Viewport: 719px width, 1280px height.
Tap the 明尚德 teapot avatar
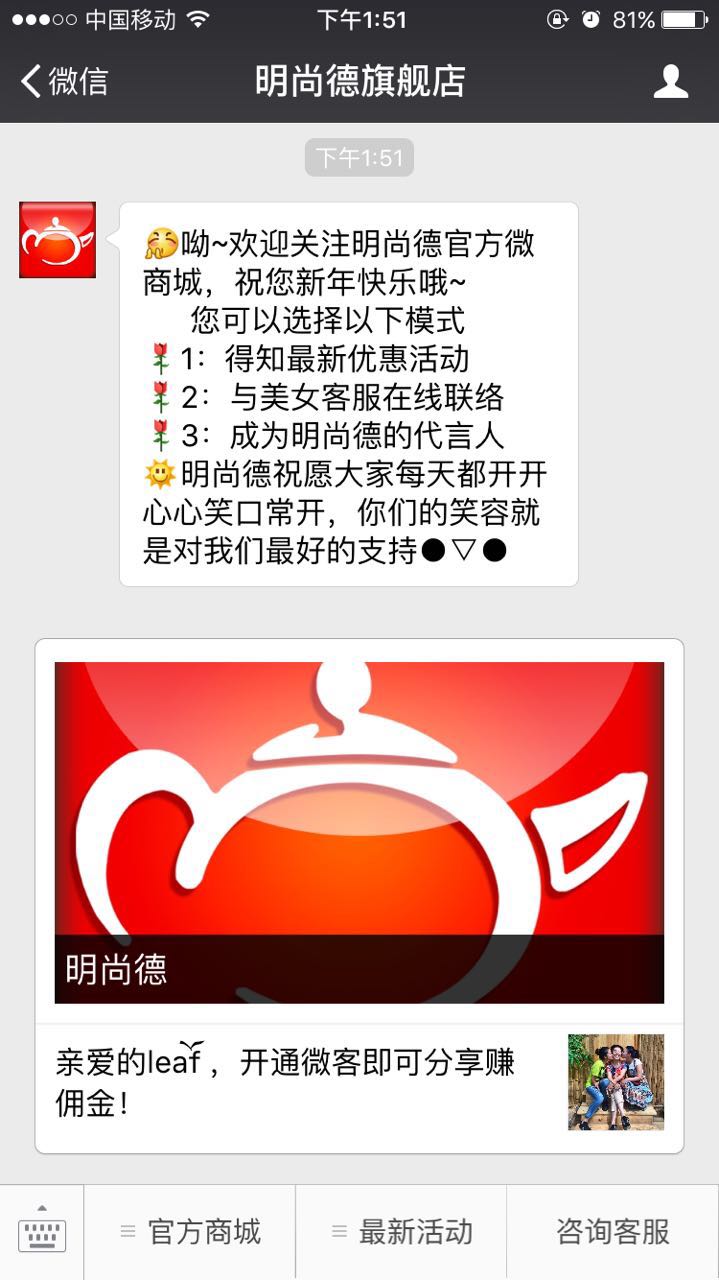tap(58, 240)
